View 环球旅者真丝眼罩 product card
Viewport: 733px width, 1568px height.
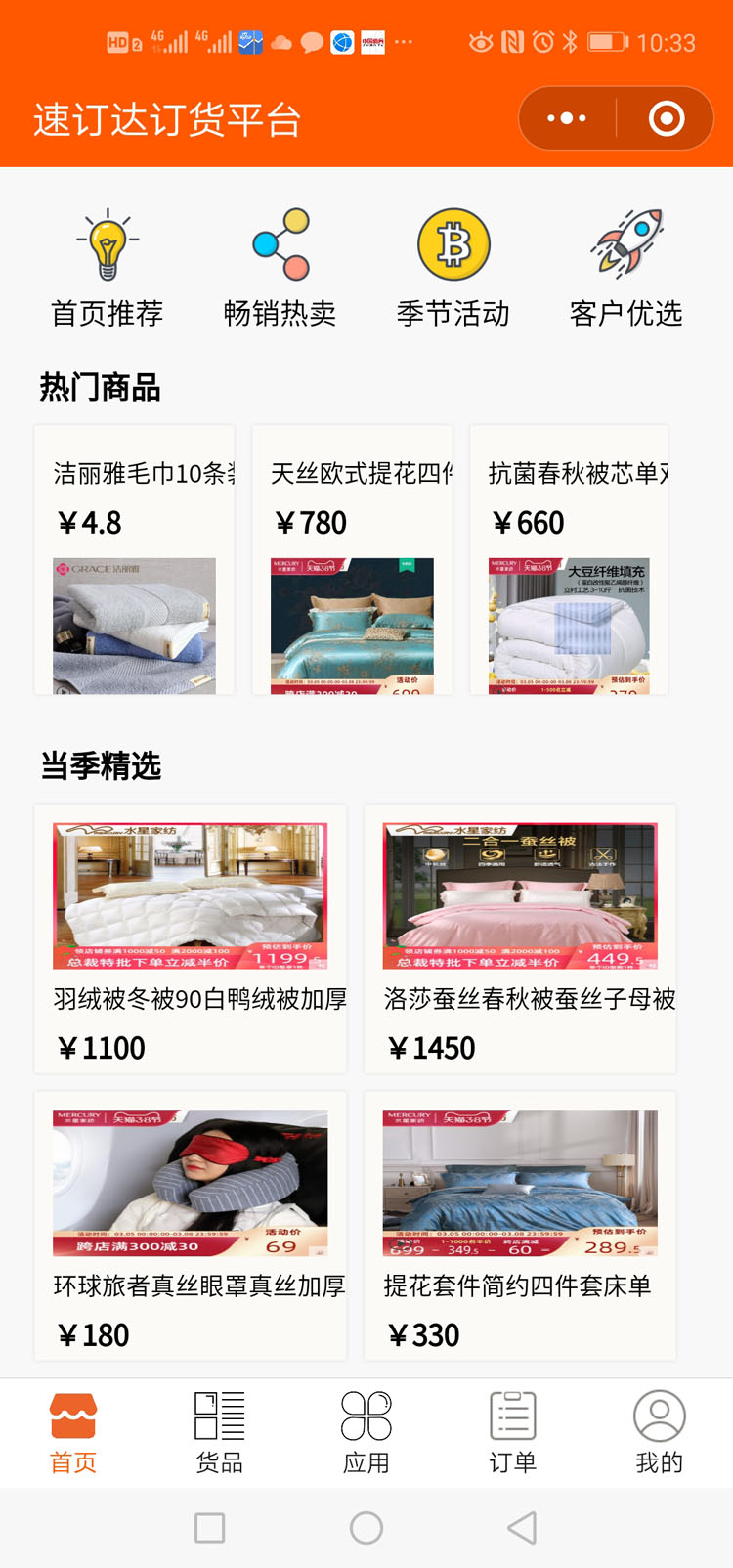[191, 1226]
